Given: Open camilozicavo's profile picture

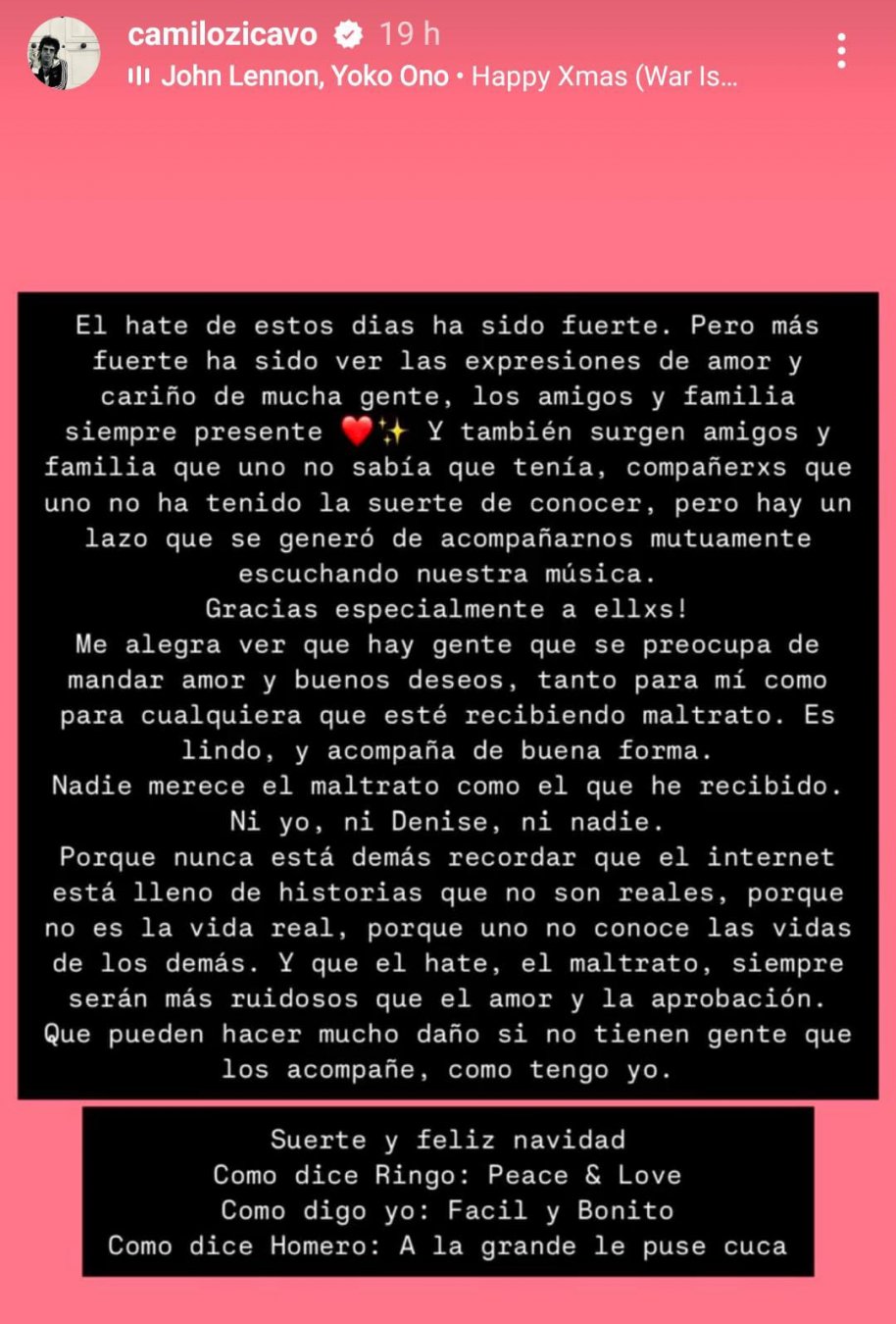Looking at the screenshot, I should pyautogui.click(x=64, y=53).
